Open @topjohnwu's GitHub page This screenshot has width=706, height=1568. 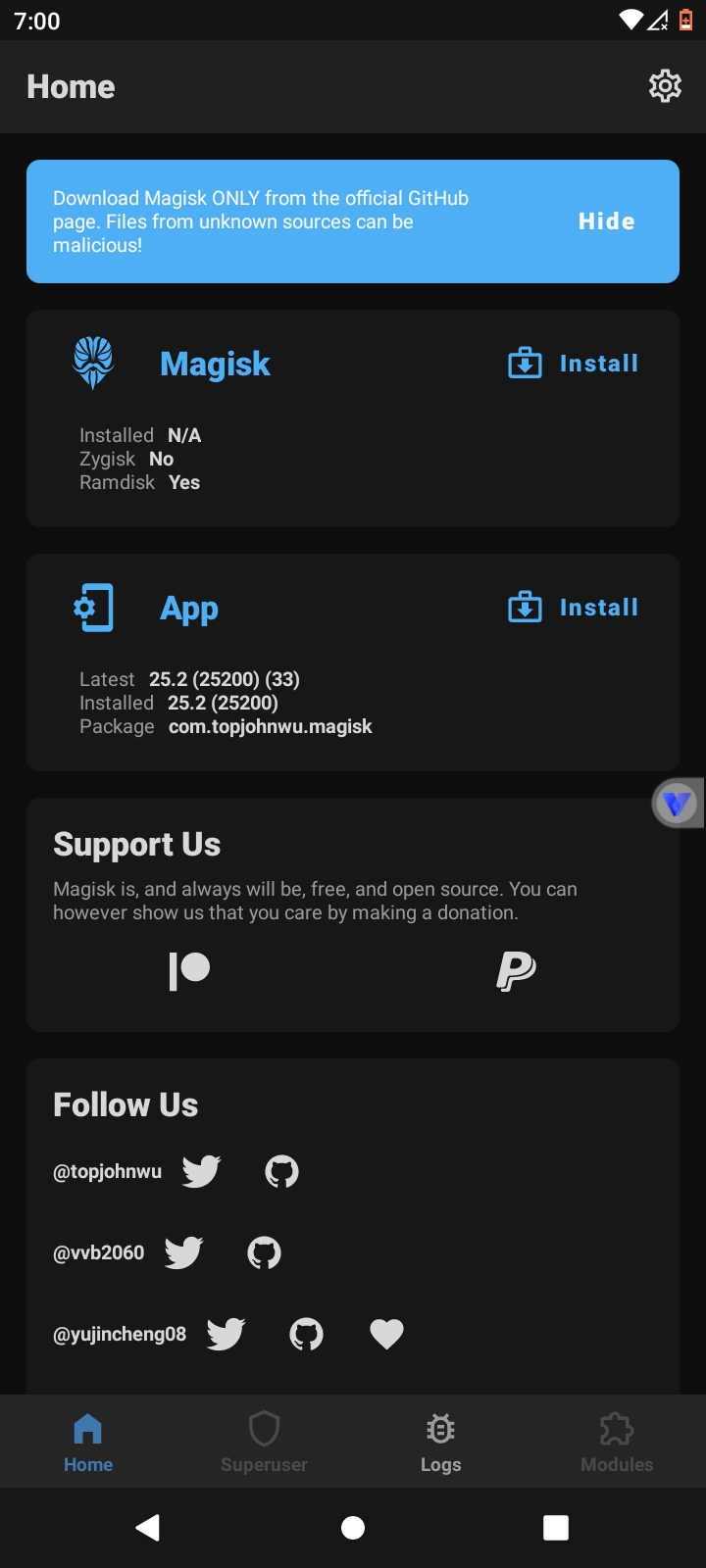pyautogui.click(x=282, y=1171)
